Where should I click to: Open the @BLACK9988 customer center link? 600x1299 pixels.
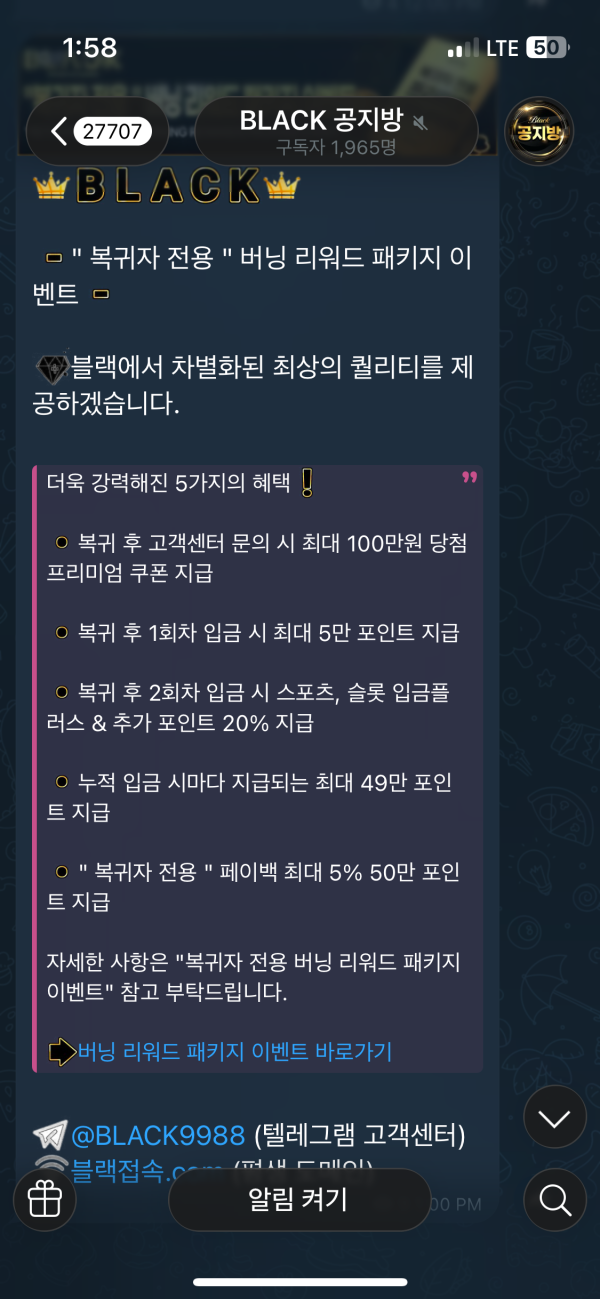click(x=157, y=1135)
